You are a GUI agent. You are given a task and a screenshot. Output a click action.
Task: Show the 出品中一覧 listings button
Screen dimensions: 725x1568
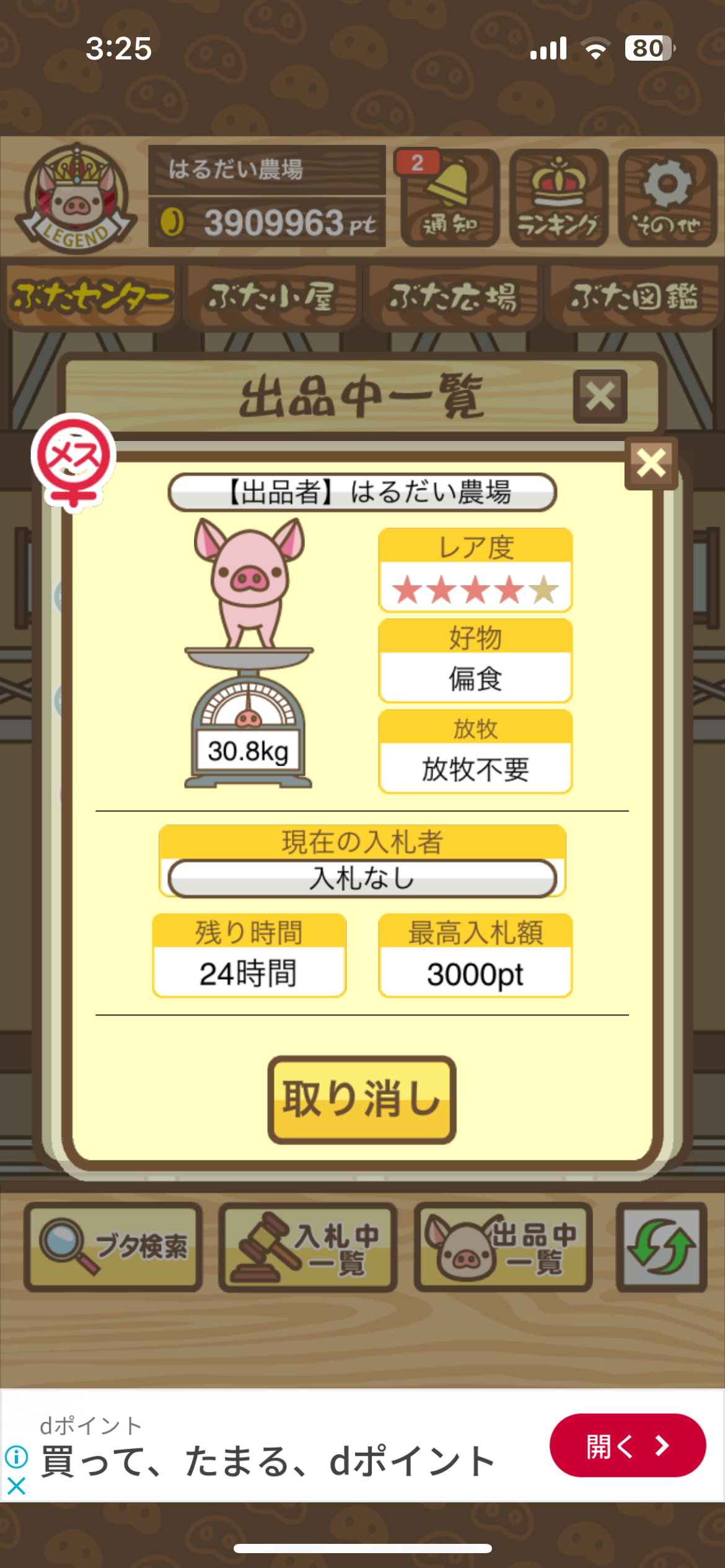503,1247
